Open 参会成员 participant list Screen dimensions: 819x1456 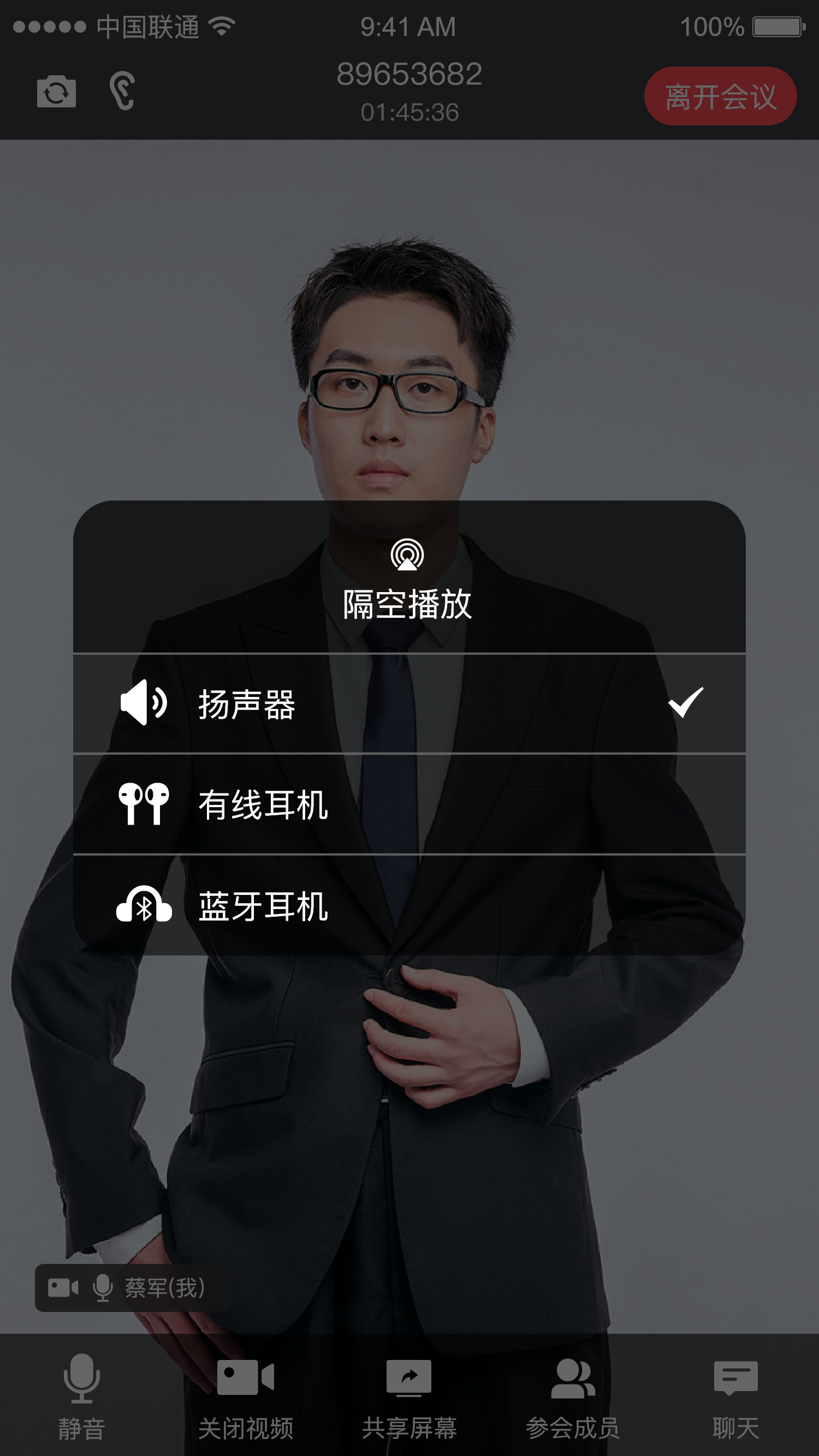pyautogui.click(x=572, y=1396)
